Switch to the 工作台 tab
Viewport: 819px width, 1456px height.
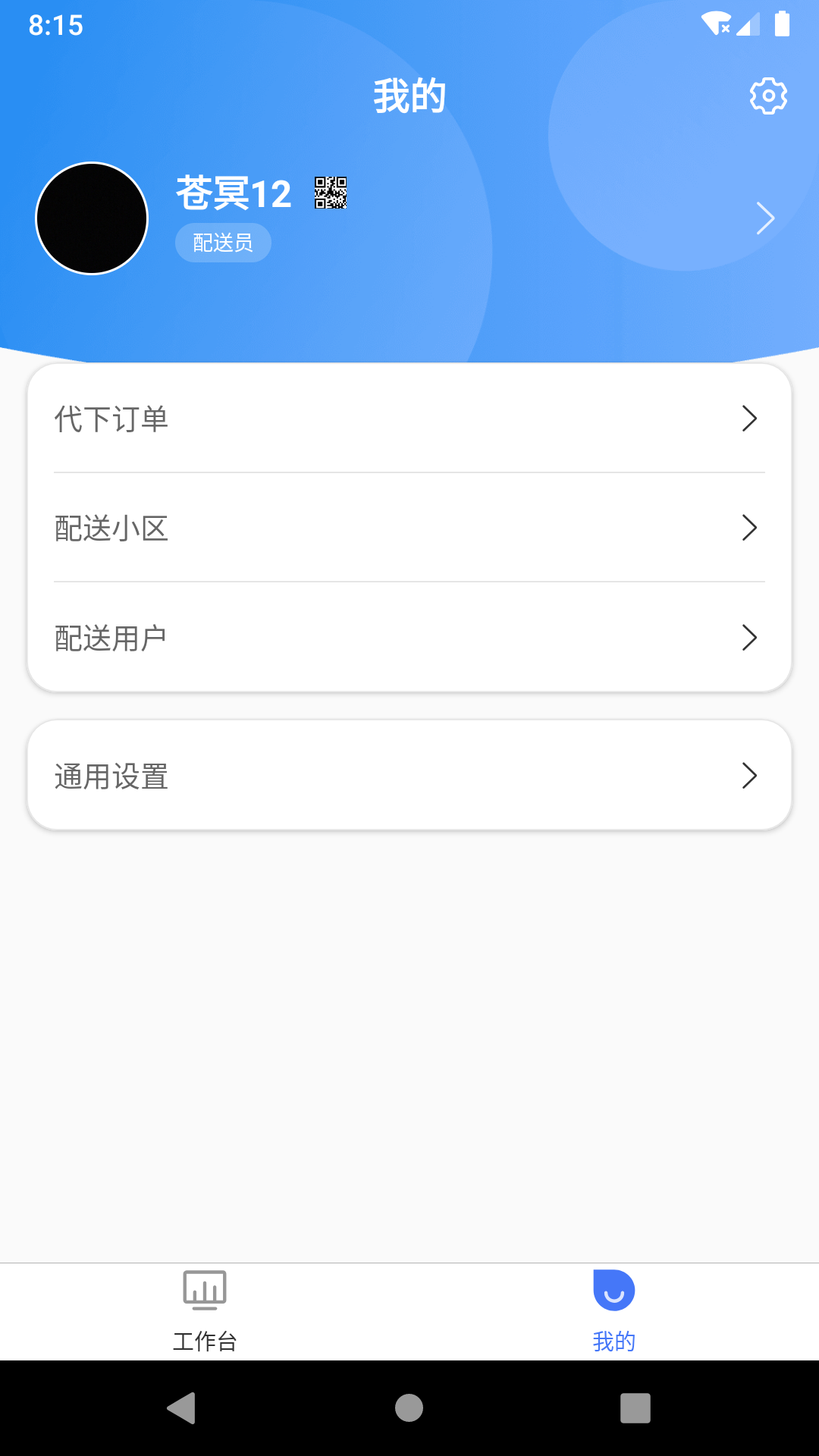205,1311
